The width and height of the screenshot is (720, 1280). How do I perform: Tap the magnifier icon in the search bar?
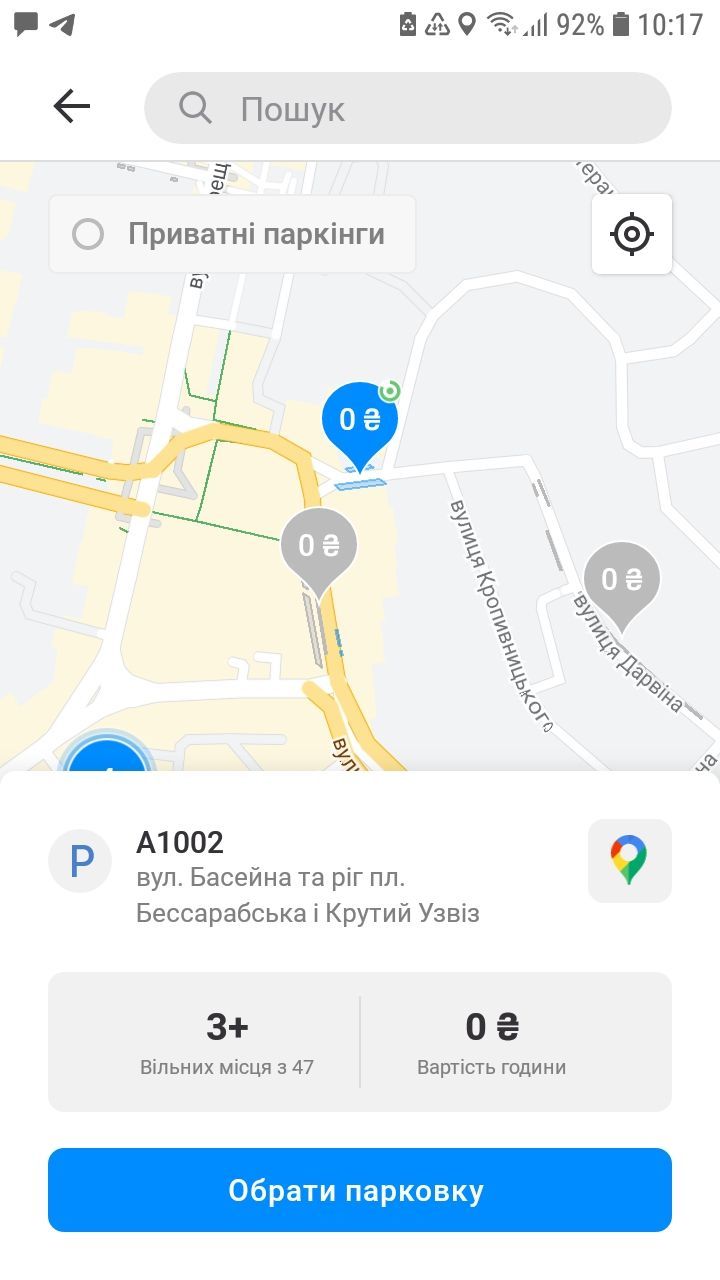(x=194, y=107)
